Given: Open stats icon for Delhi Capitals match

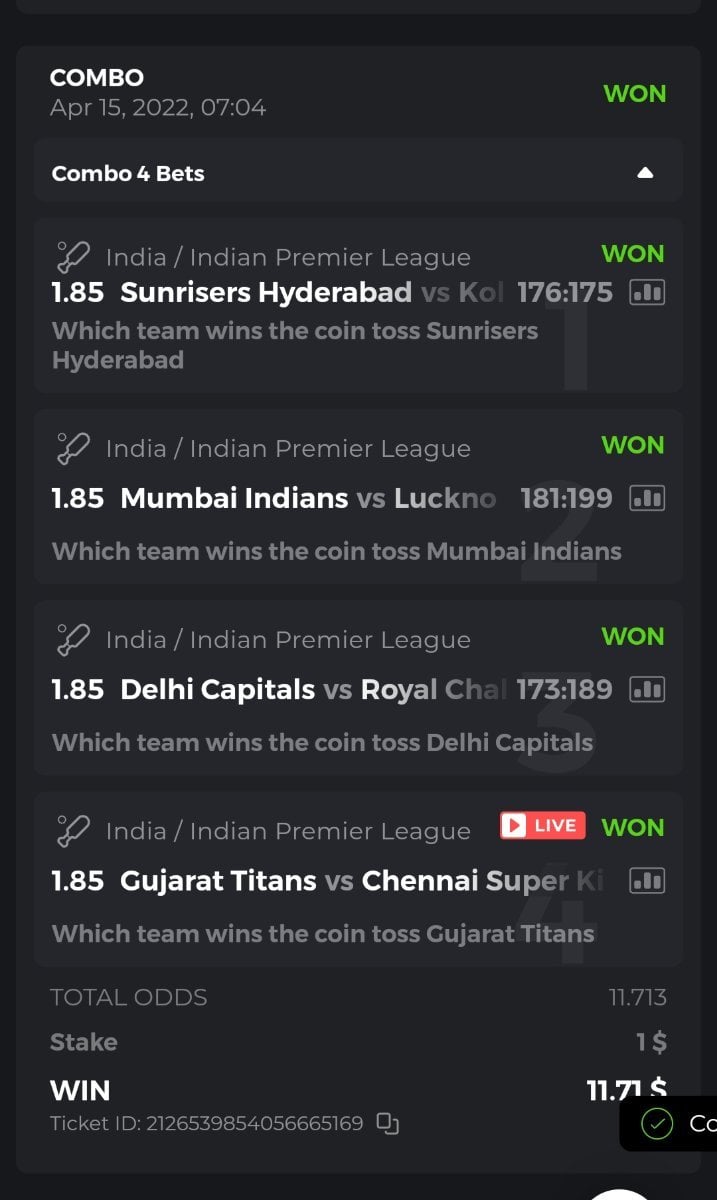Looking at the screenshot, I should pyautogui.click(x=647, y=689).
